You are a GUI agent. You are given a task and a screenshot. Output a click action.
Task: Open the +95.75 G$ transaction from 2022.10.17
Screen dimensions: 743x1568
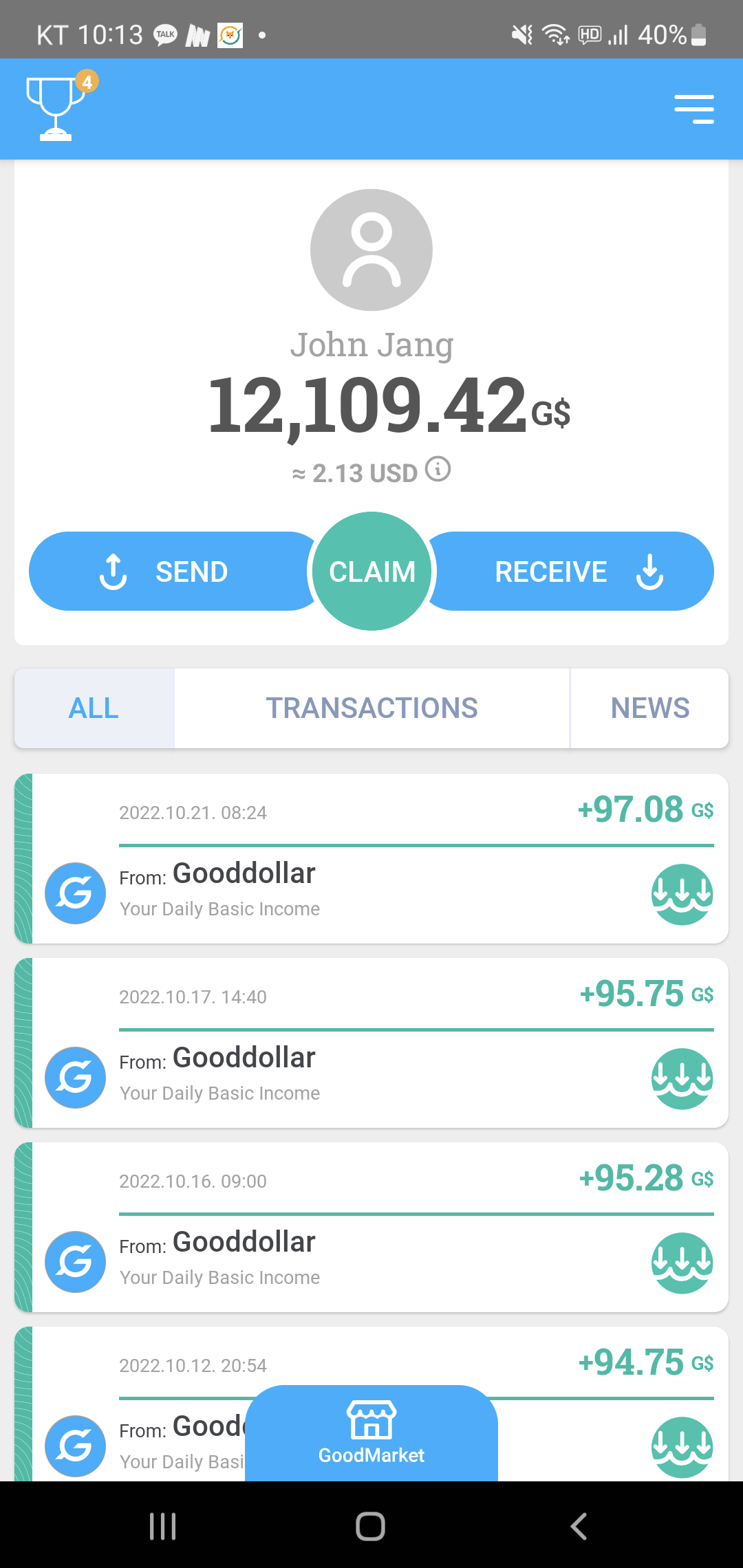tap(371, 1044)
